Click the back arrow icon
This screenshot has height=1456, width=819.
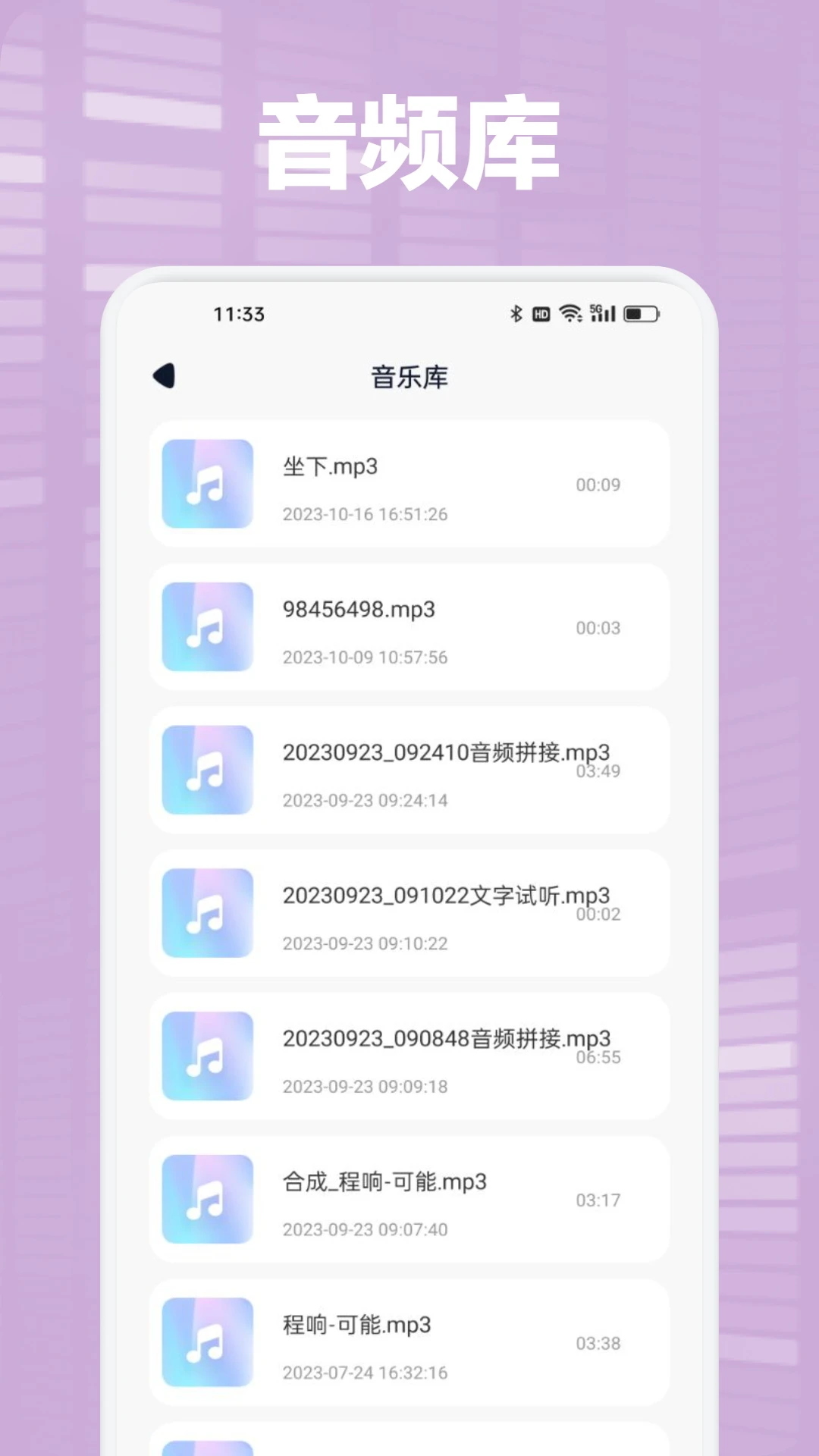pos(163,375)
